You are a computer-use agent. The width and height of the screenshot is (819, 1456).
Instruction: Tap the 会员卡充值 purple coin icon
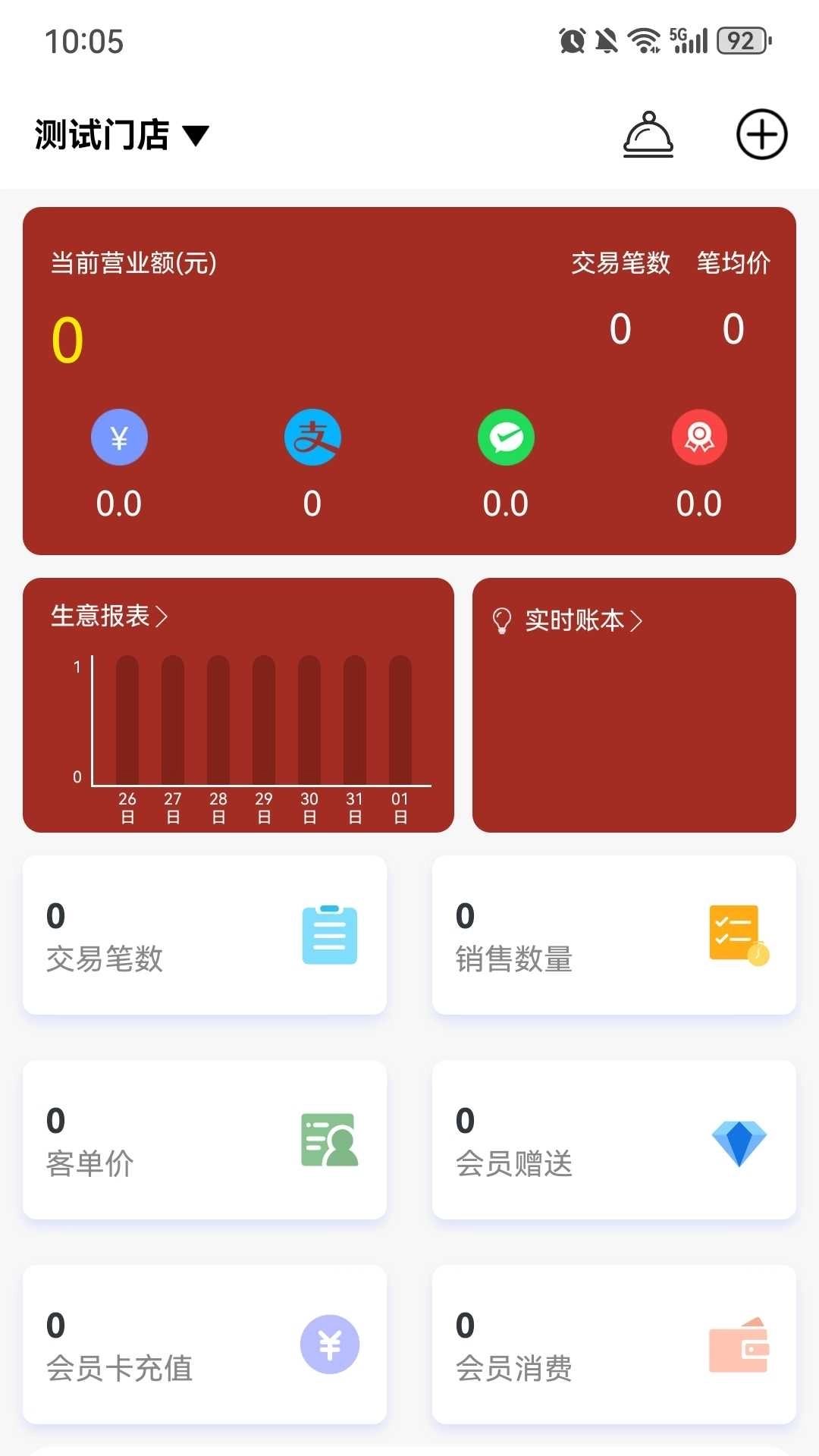coord(328,1342)
